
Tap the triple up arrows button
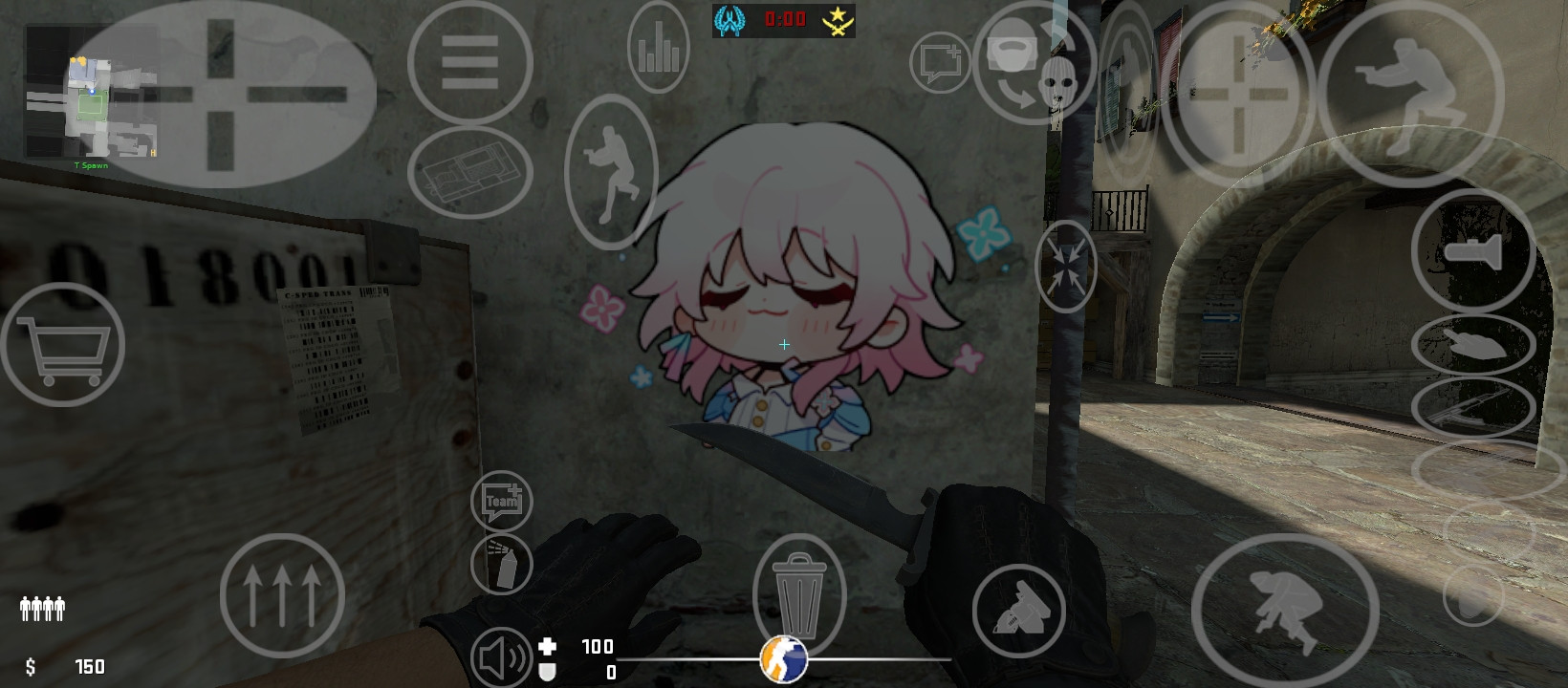tap(282, 595)
